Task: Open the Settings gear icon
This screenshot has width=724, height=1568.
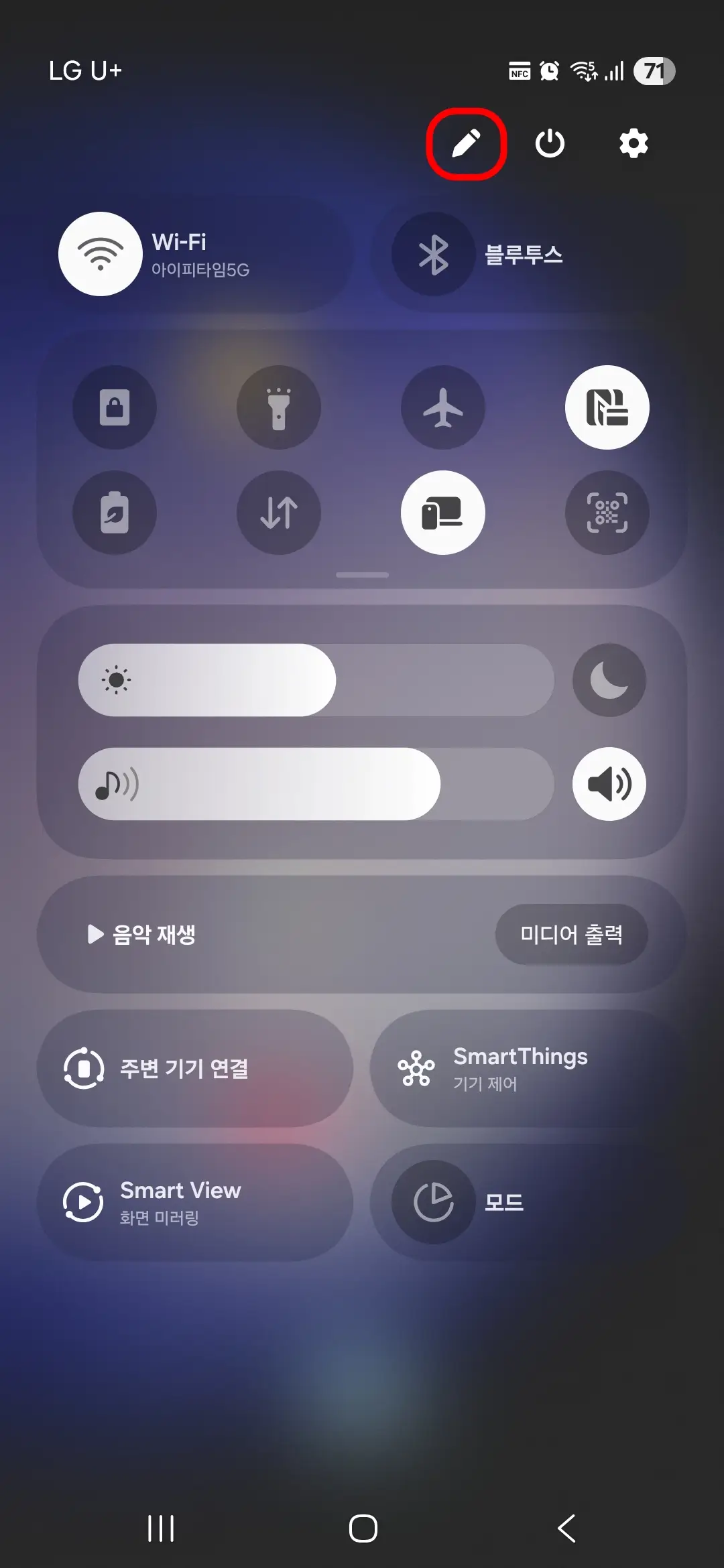Action: point(633,143)
